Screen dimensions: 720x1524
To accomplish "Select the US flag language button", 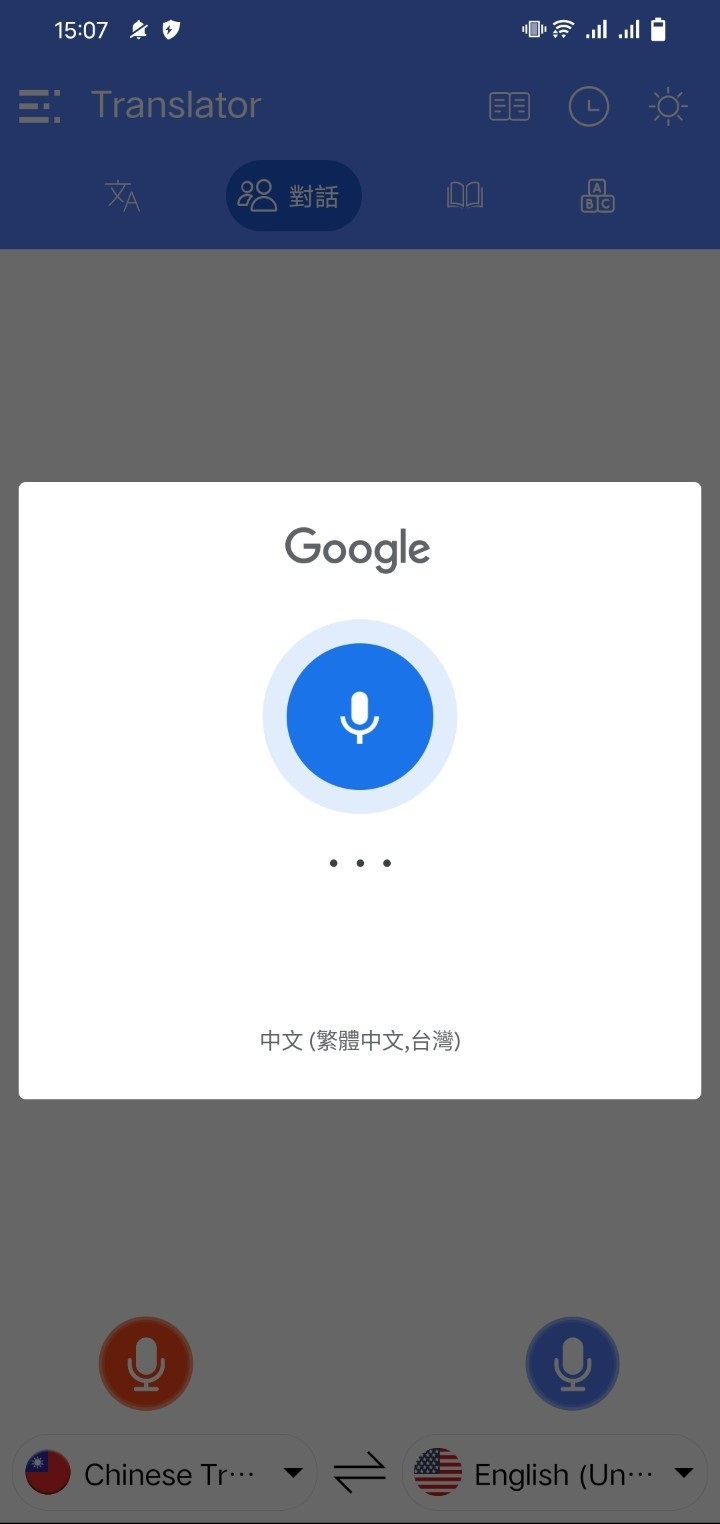I will tap(437, 1472).
